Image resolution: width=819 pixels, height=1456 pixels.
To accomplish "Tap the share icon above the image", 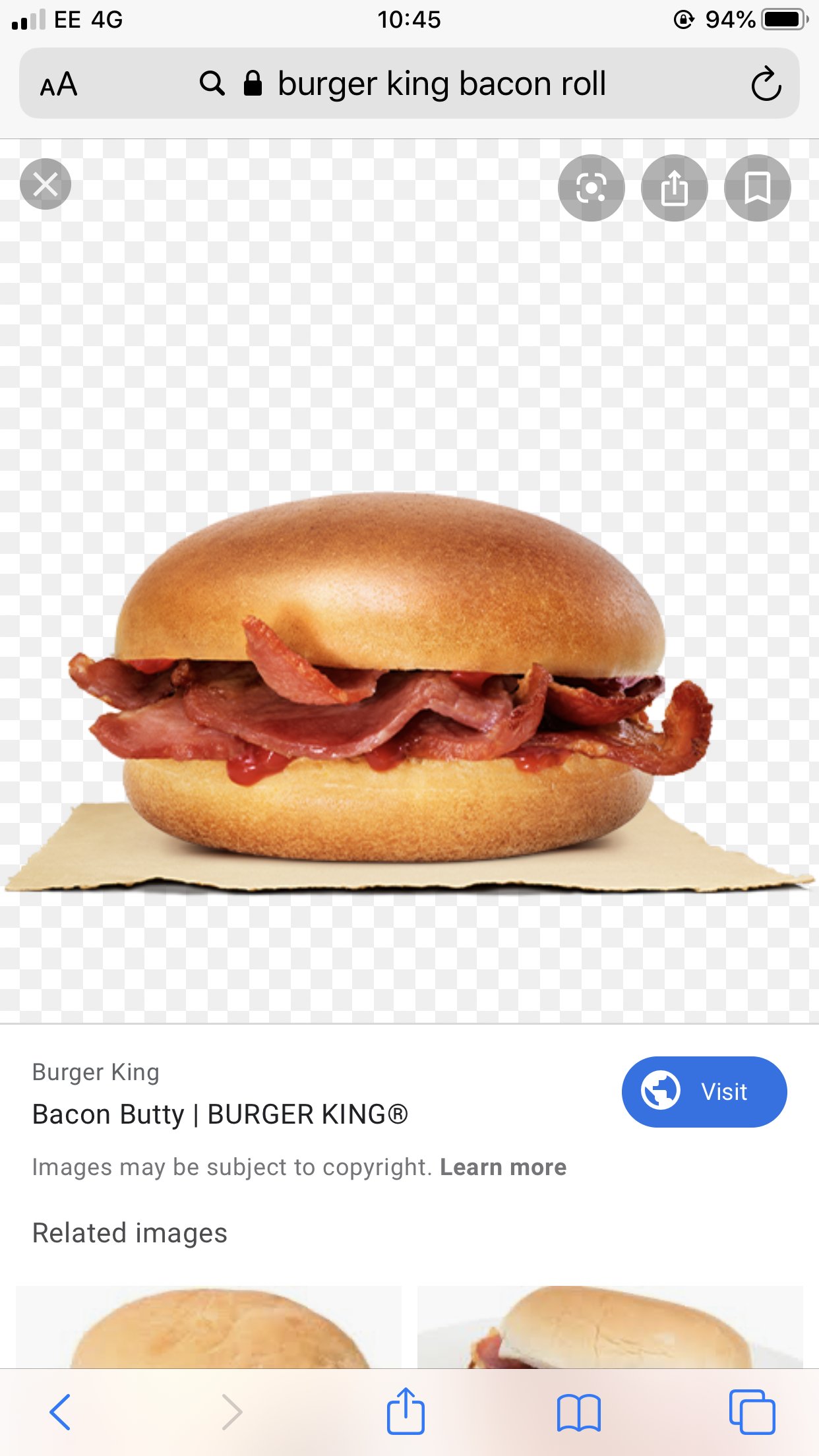I will pos(674,188).
